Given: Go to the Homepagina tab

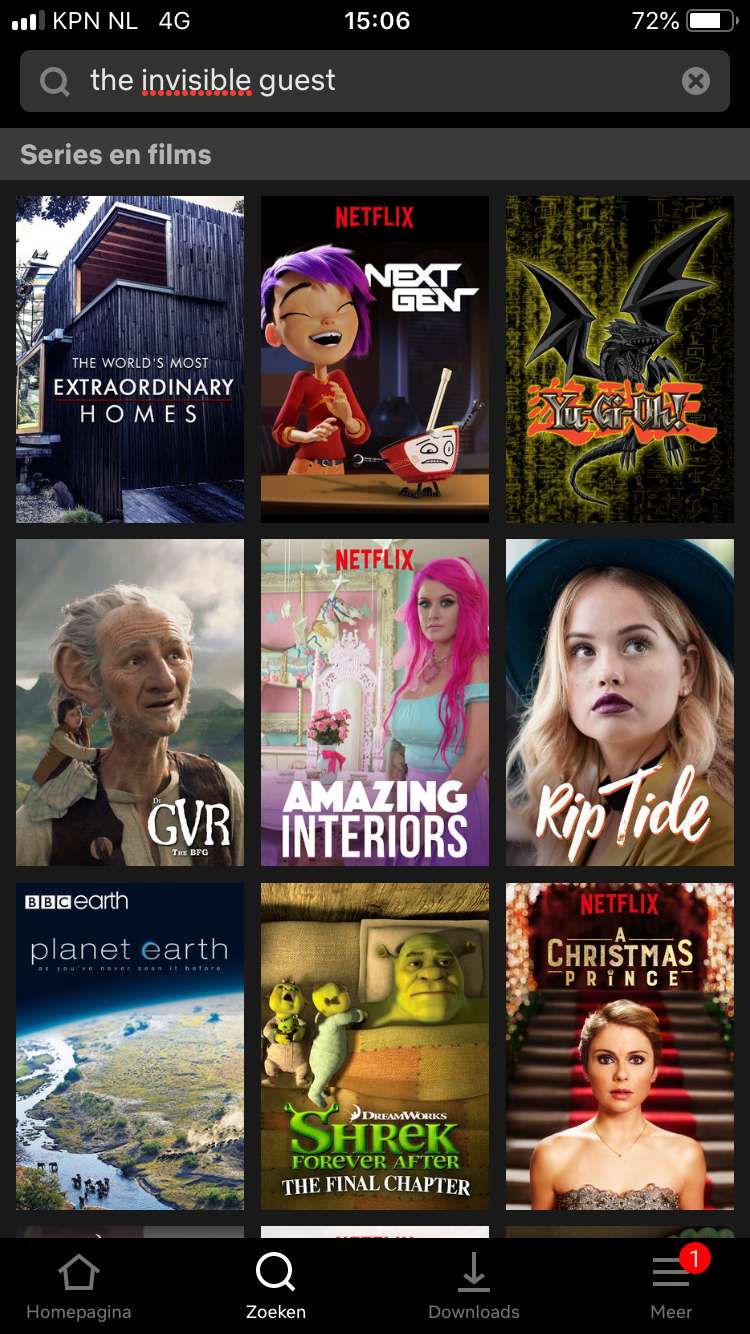Looking at the screenshot, I should click(x=78, y=1288).
